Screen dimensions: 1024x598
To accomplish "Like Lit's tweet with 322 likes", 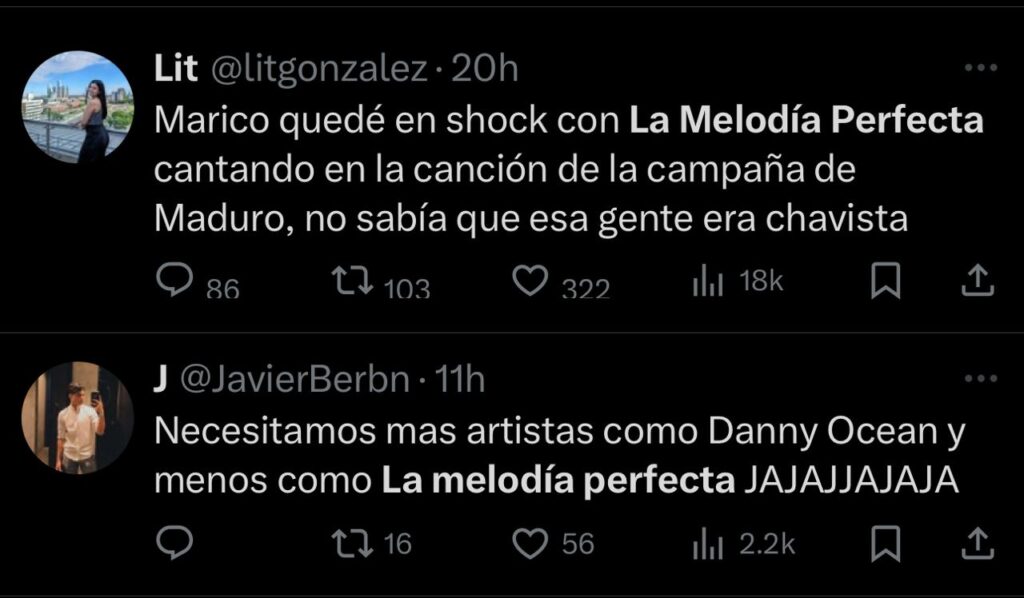I will (530, 283).
